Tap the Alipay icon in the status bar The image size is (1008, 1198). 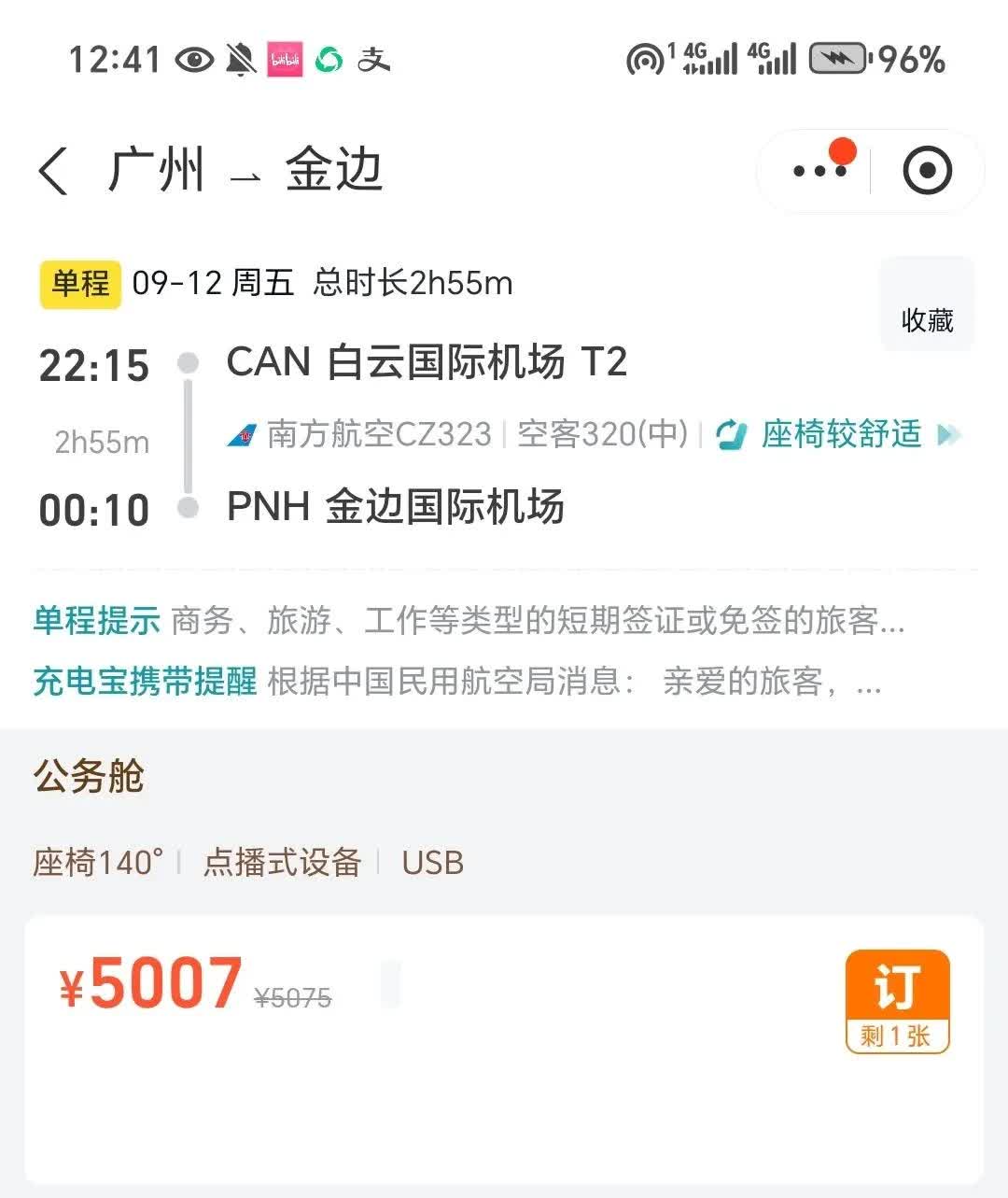click(373, 60)
